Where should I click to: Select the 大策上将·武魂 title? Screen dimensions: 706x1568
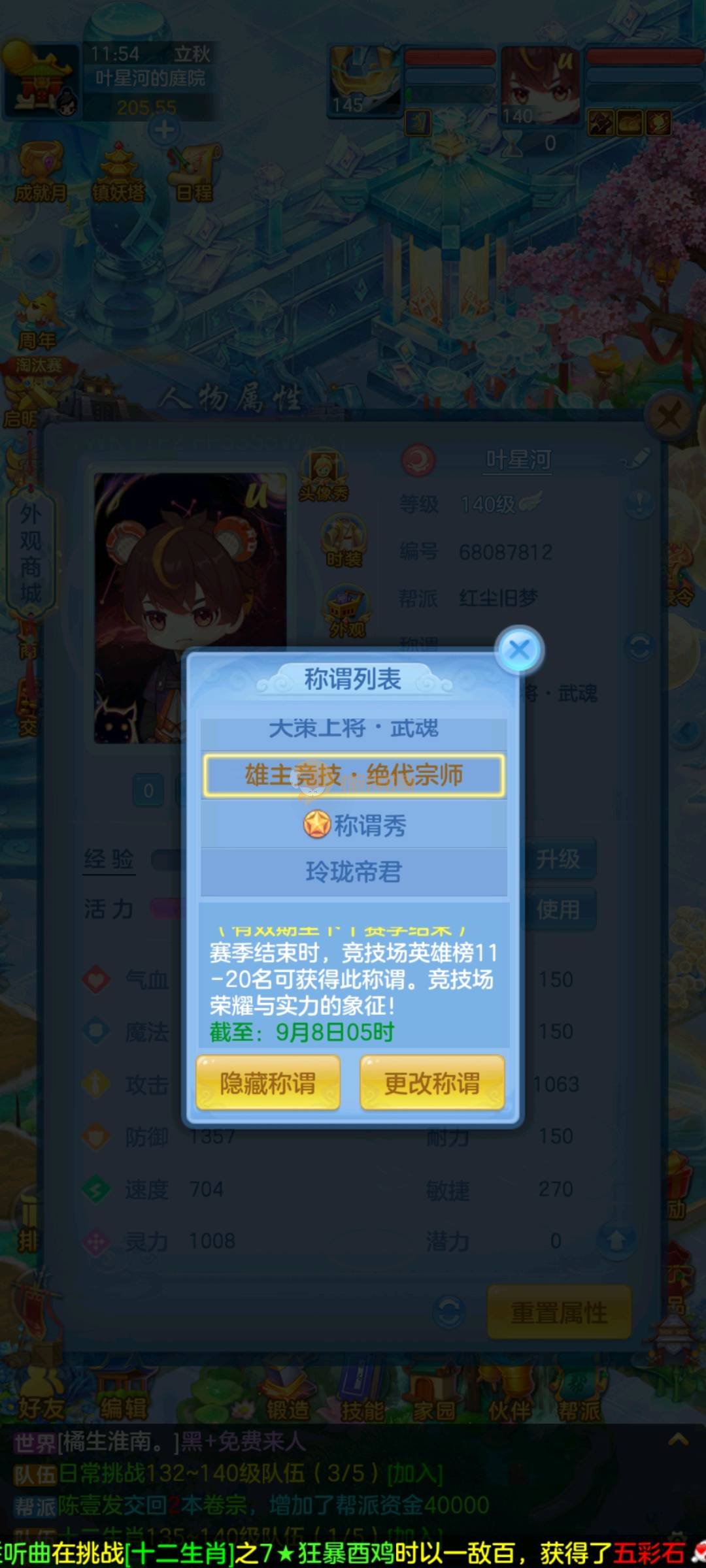pyautogui.click(x=353, y=730)
